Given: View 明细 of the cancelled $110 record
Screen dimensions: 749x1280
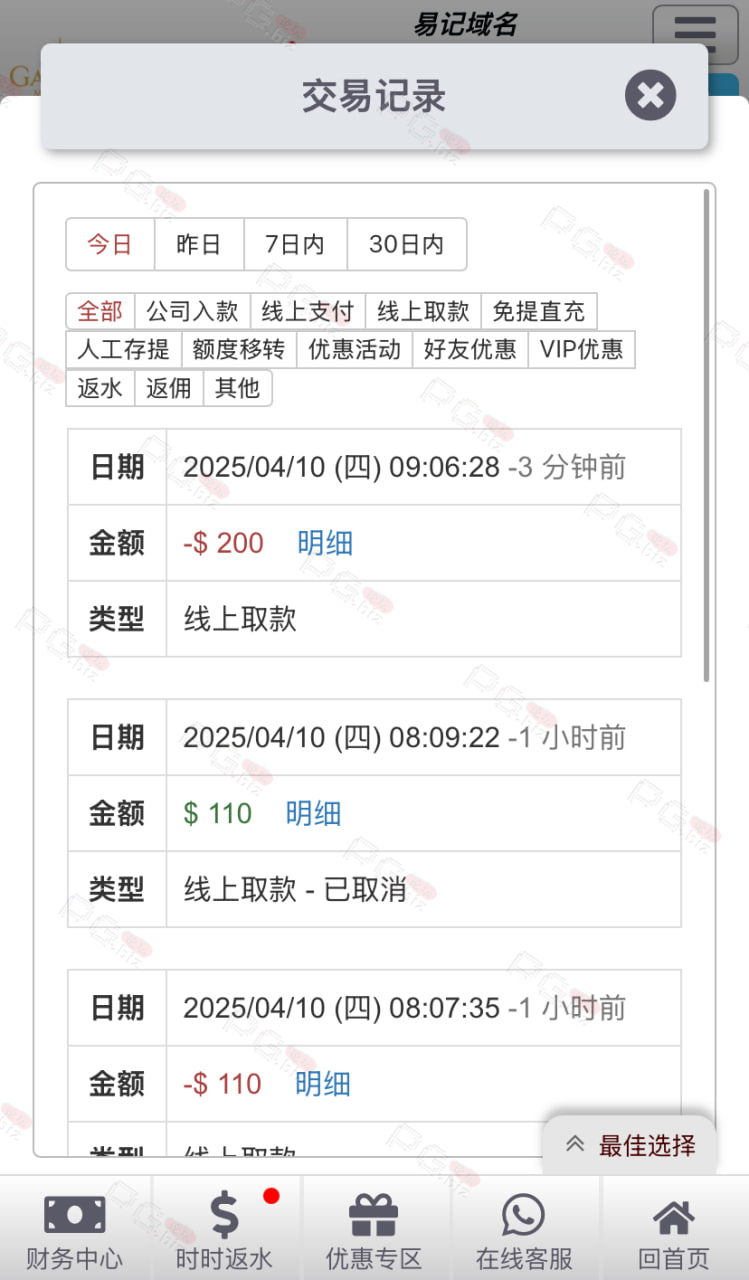Looking at the screenshot, I should coord(313,813).
